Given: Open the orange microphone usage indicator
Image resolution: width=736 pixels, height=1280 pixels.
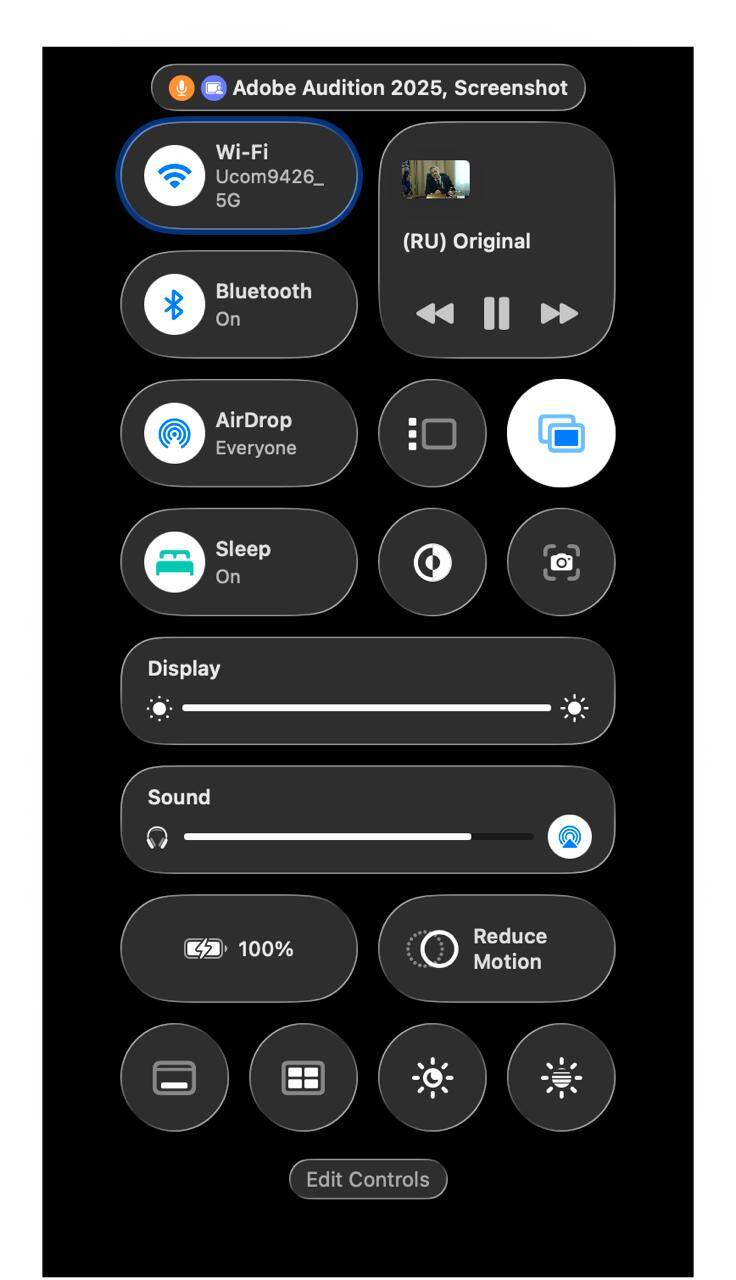Looking at the screenshot, I should click(x=181, y=87).
